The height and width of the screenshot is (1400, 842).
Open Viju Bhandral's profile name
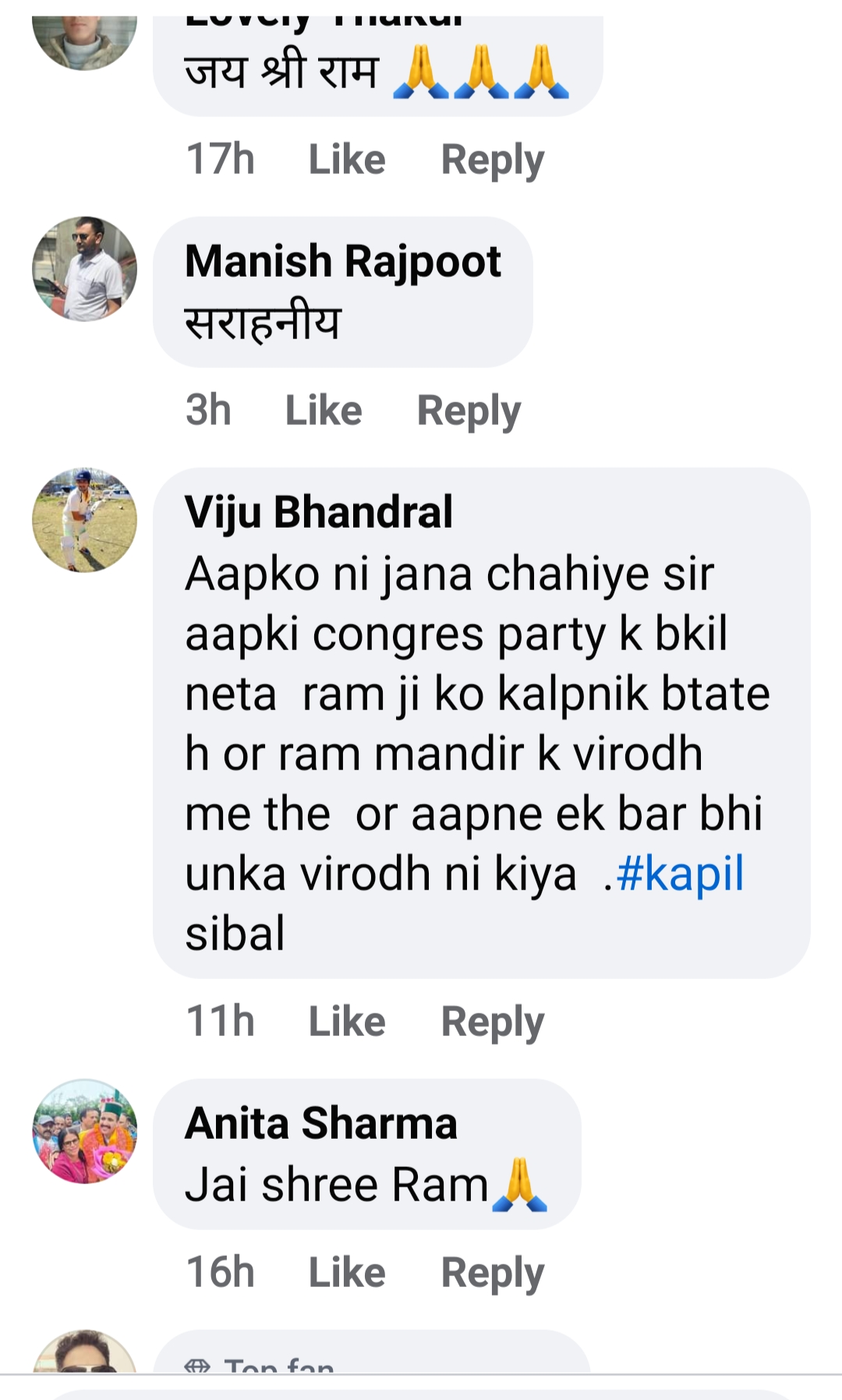(319, 512)
